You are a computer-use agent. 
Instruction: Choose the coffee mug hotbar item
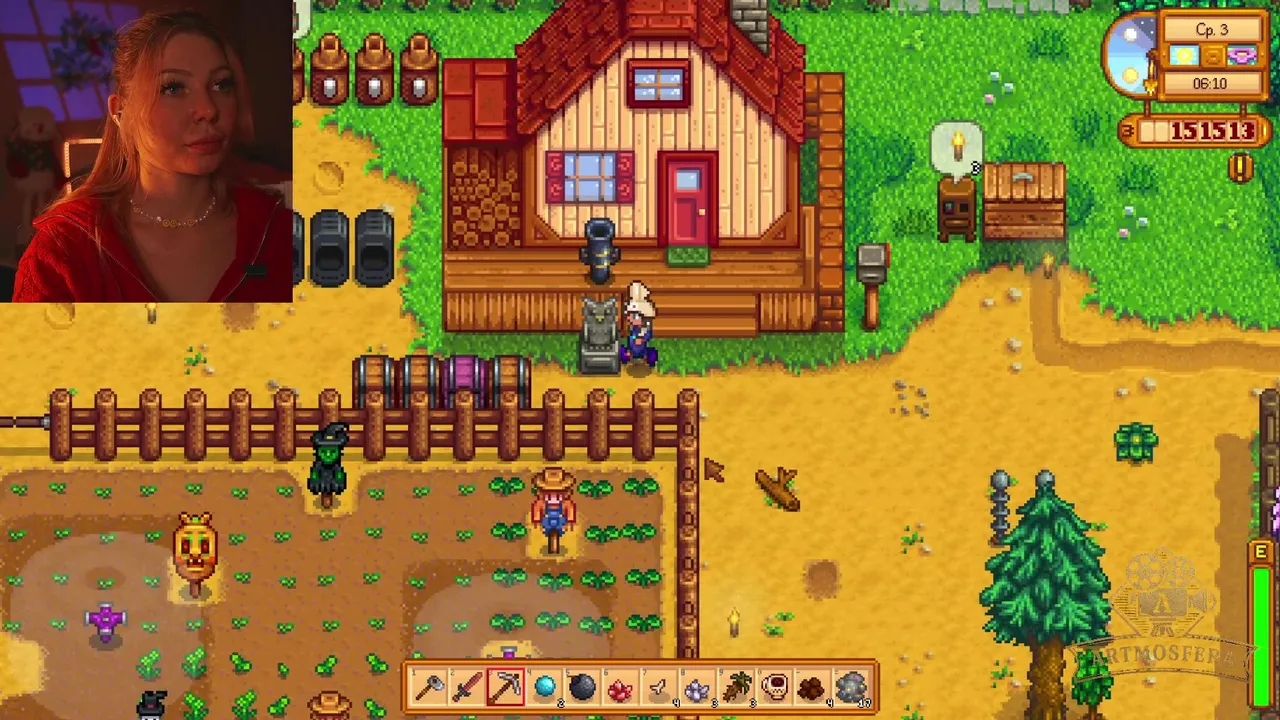(x=773, y=688)
